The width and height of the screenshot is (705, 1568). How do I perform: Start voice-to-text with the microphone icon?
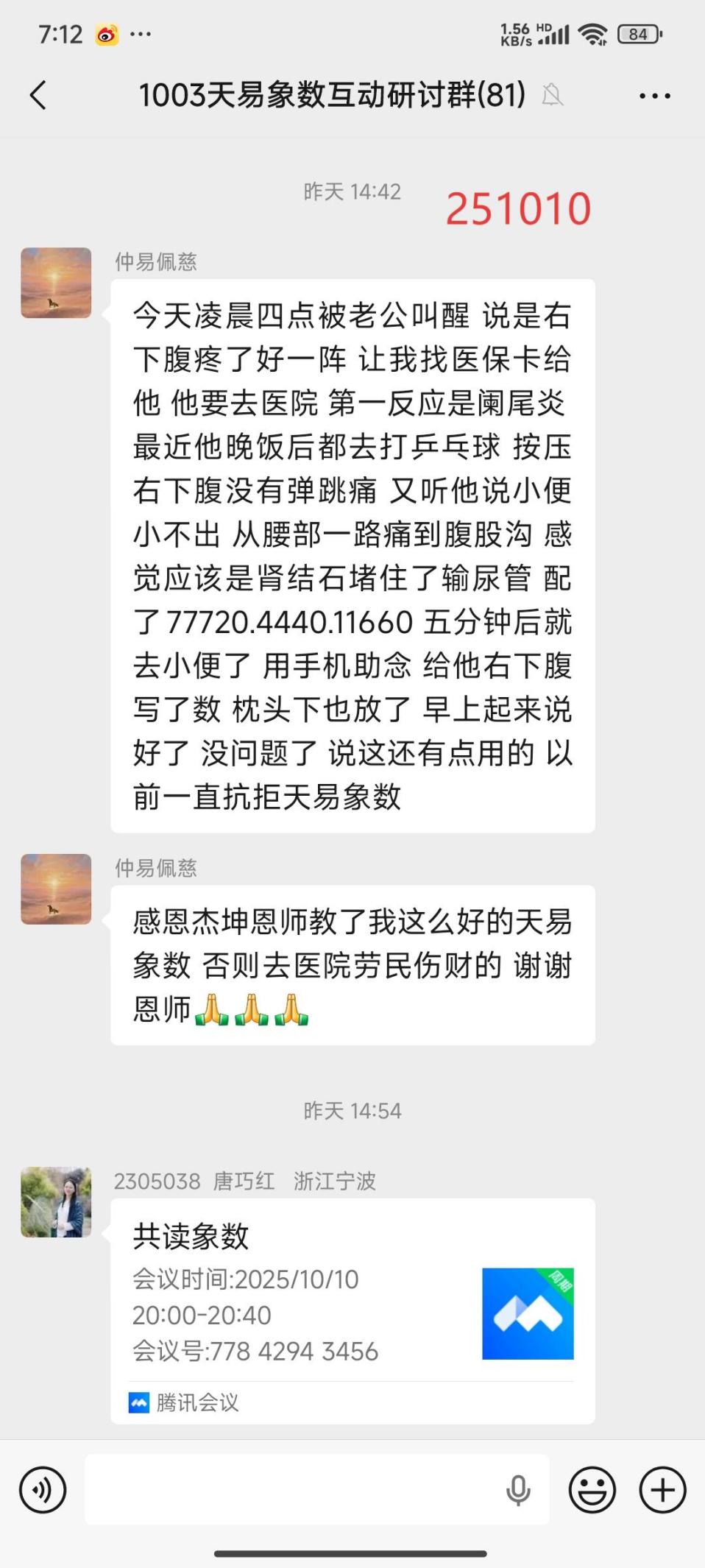[518, 1490]
